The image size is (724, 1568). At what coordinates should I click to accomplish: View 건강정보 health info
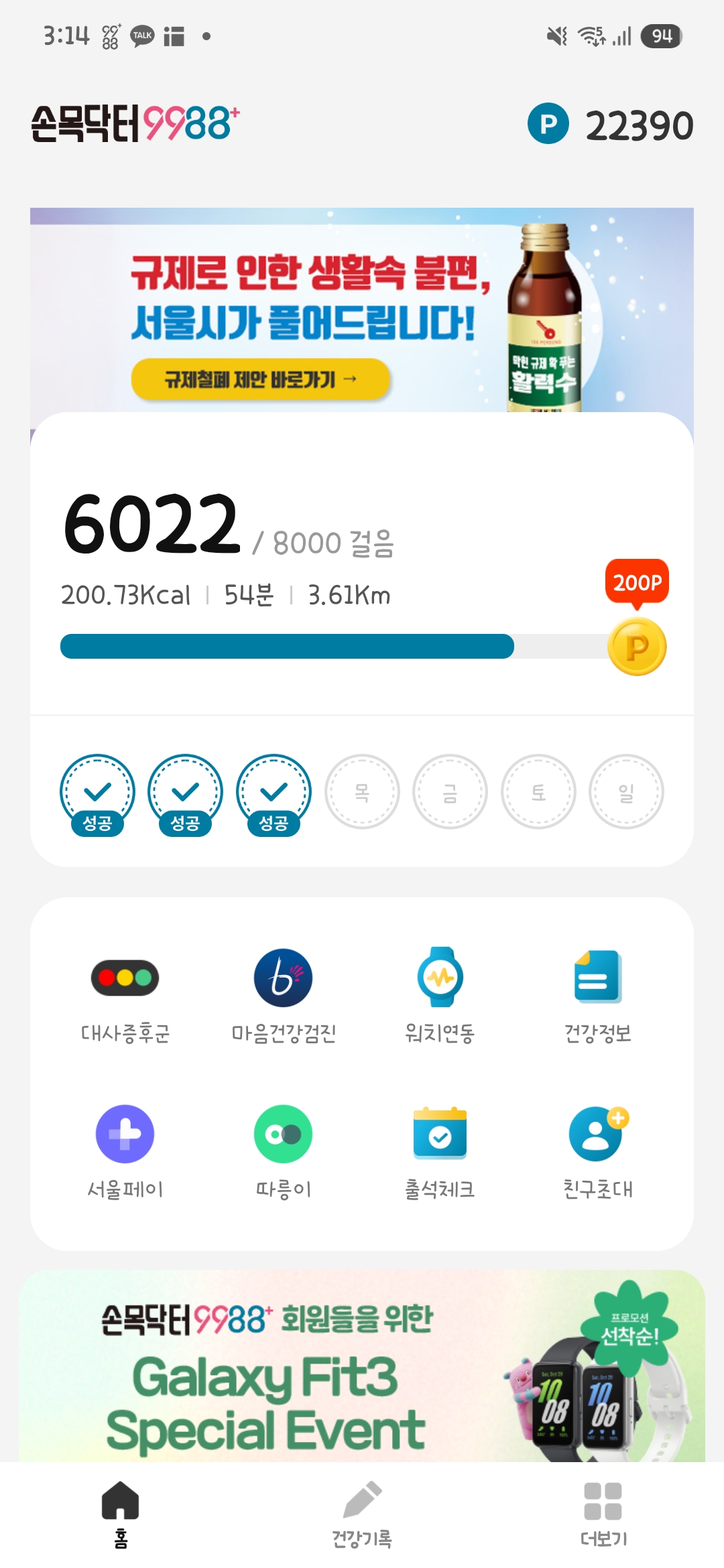(x=598, y=996)
